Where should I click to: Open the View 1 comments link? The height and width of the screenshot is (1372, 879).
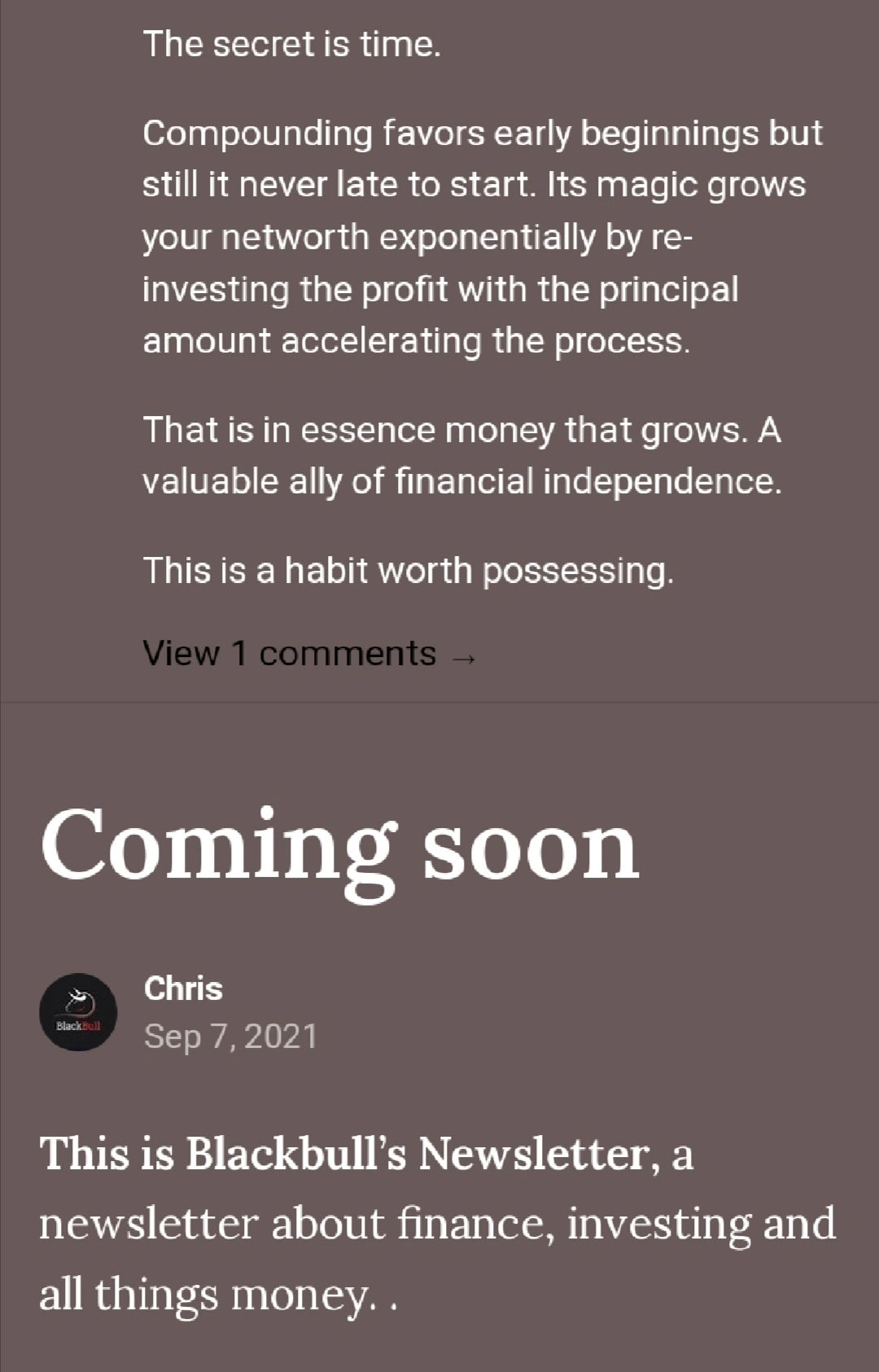[308, 654]
